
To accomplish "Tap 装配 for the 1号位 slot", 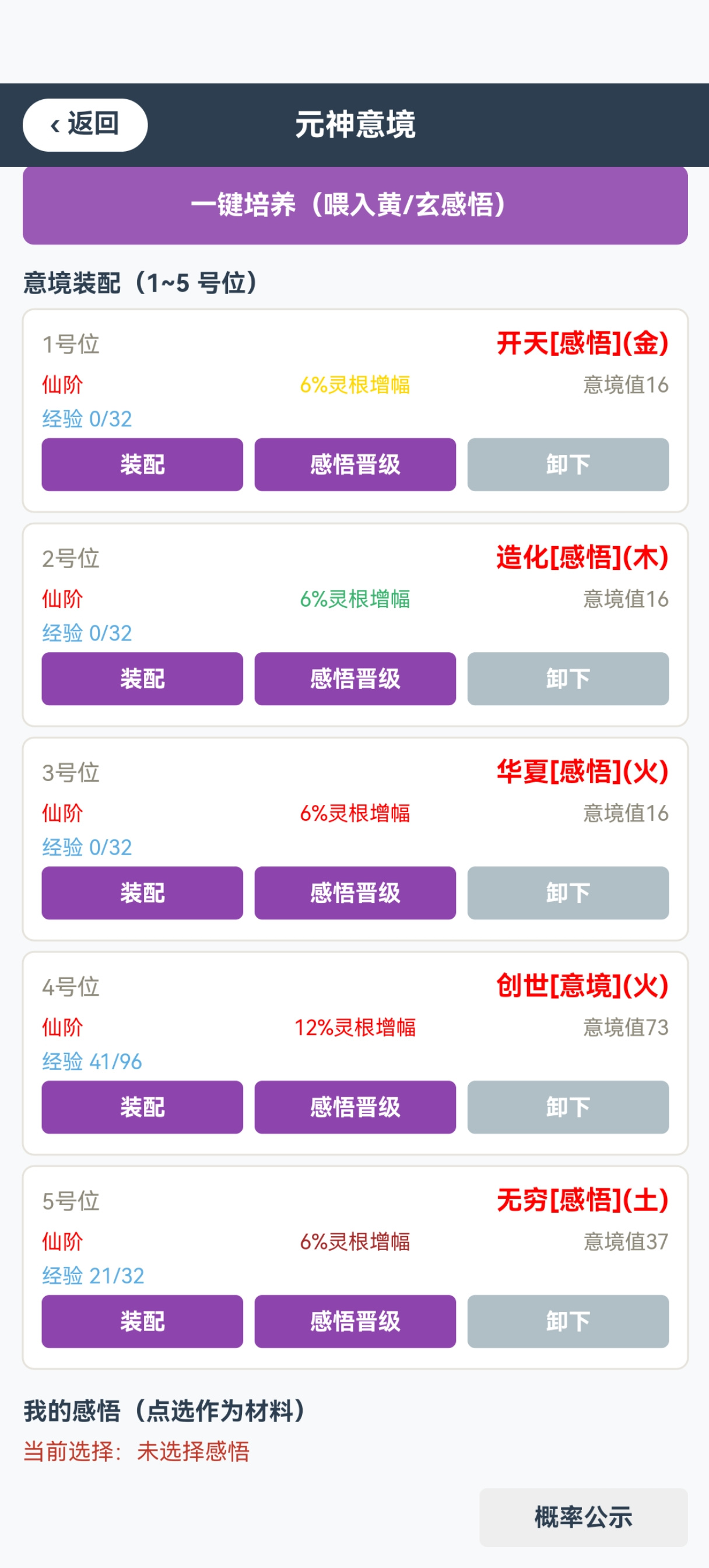I will click(x=142, y=464).
